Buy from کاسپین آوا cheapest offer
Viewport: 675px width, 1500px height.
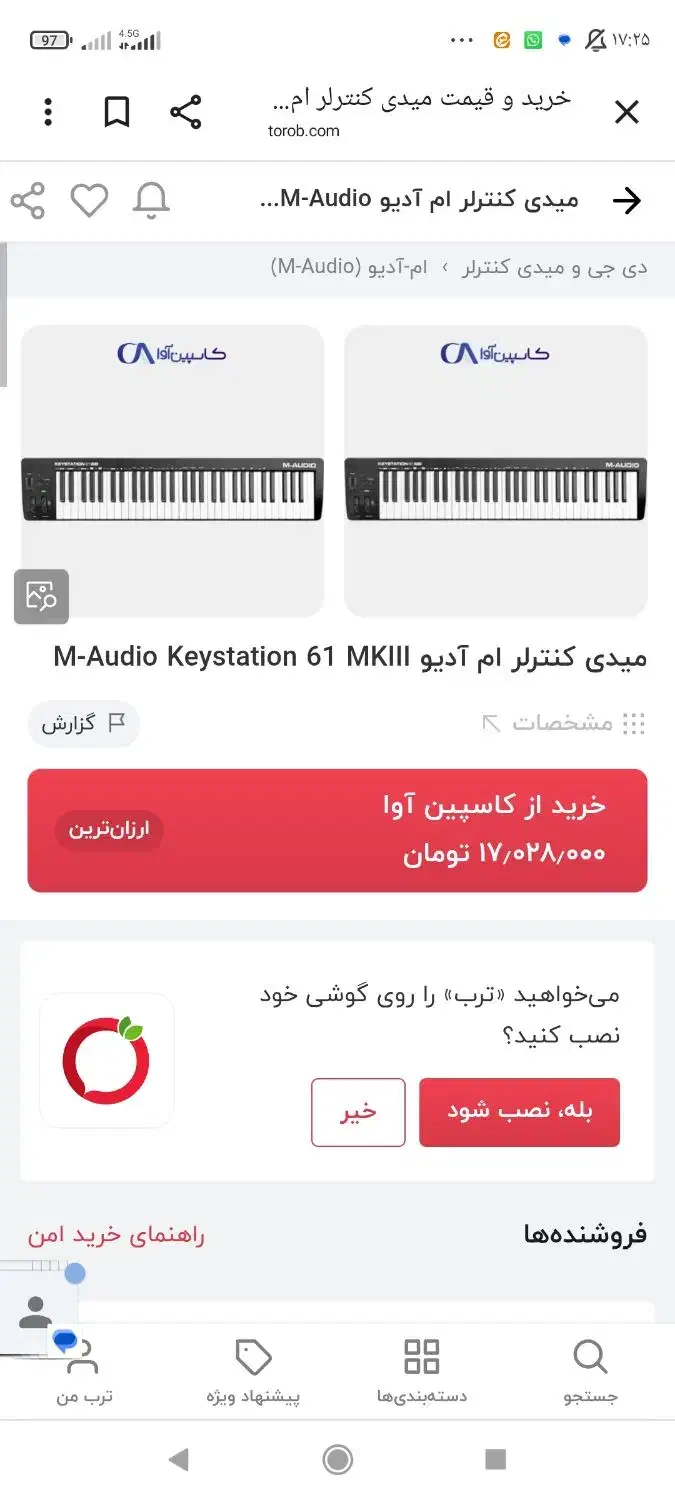[x=337, y=830]
